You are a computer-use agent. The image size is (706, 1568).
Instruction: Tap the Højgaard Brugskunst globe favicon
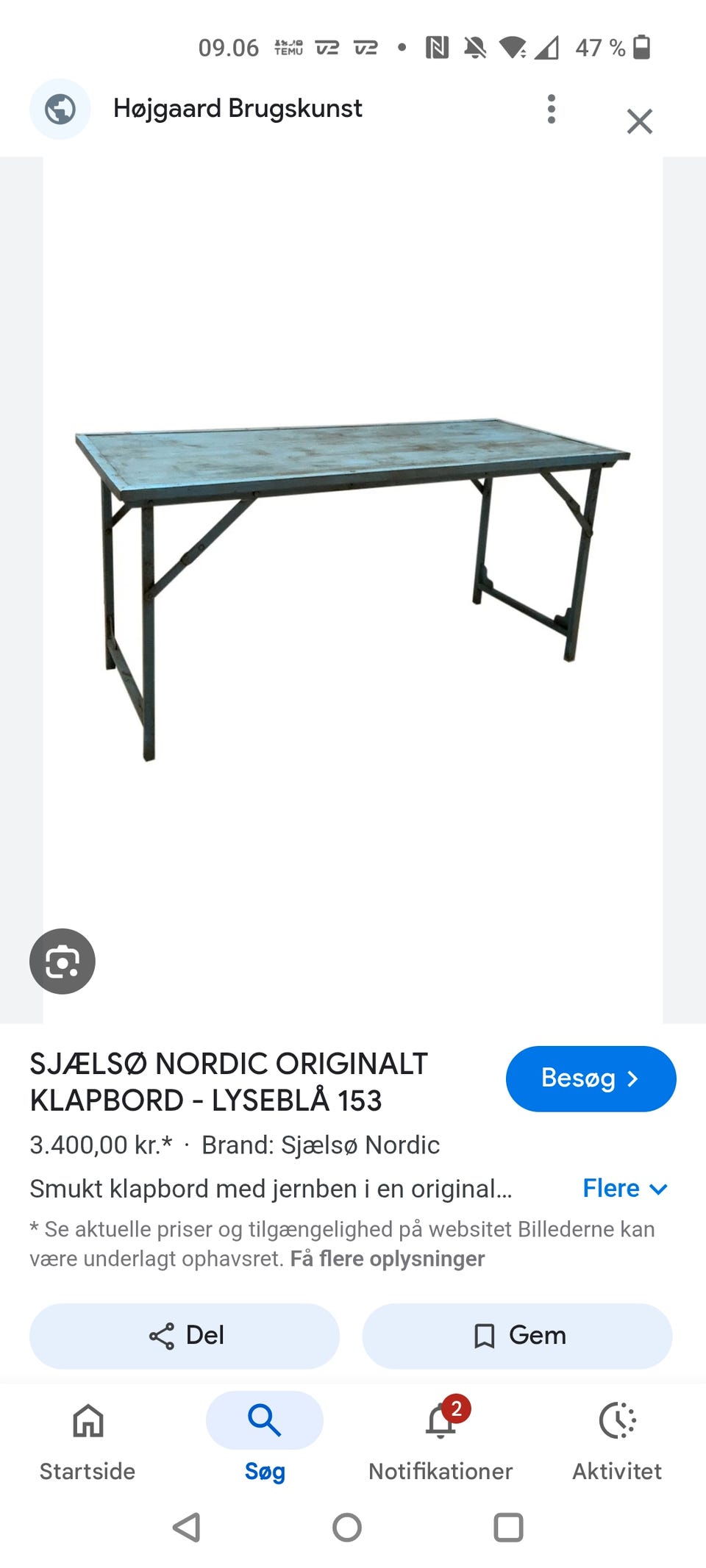point(60,108)
